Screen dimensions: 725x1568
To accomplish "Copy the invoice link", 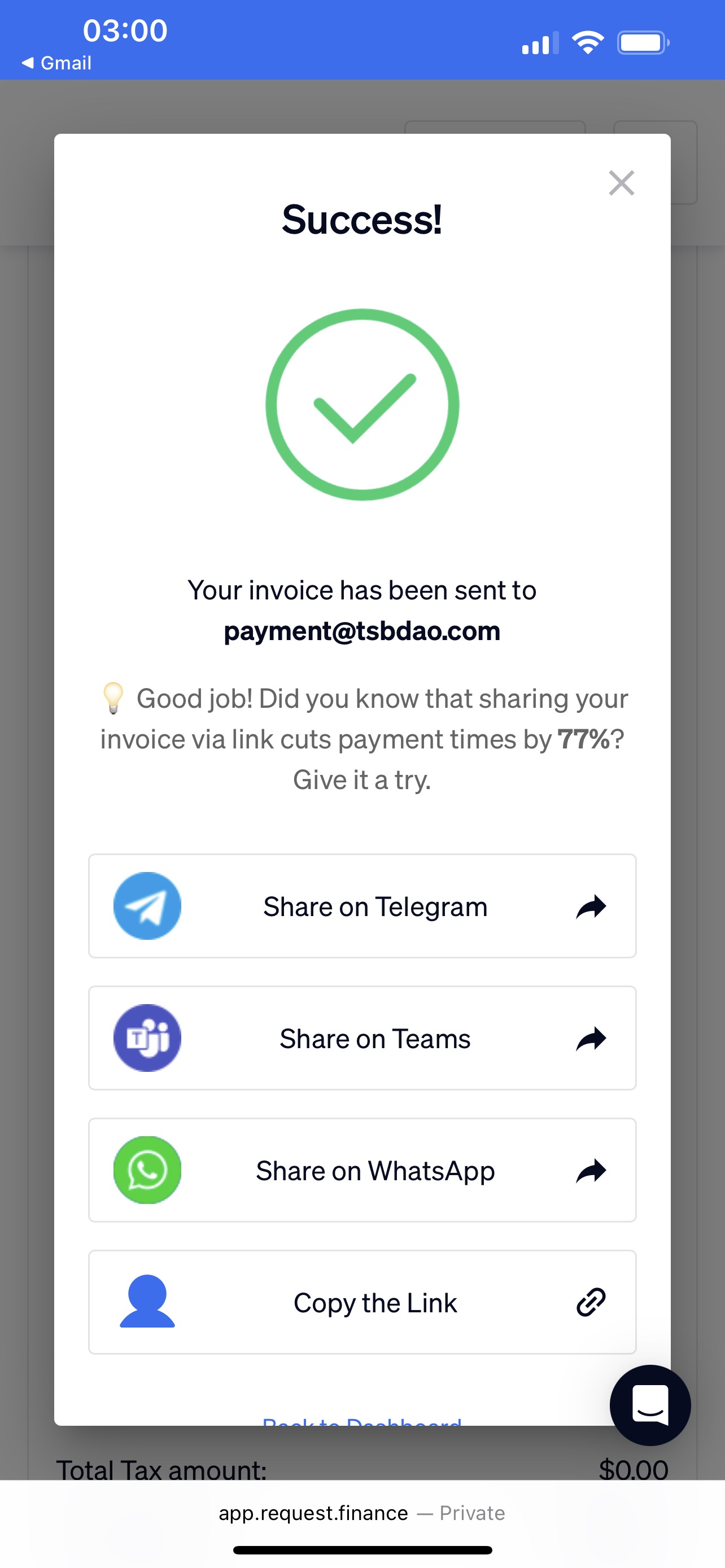I will tap(362, 1302).
